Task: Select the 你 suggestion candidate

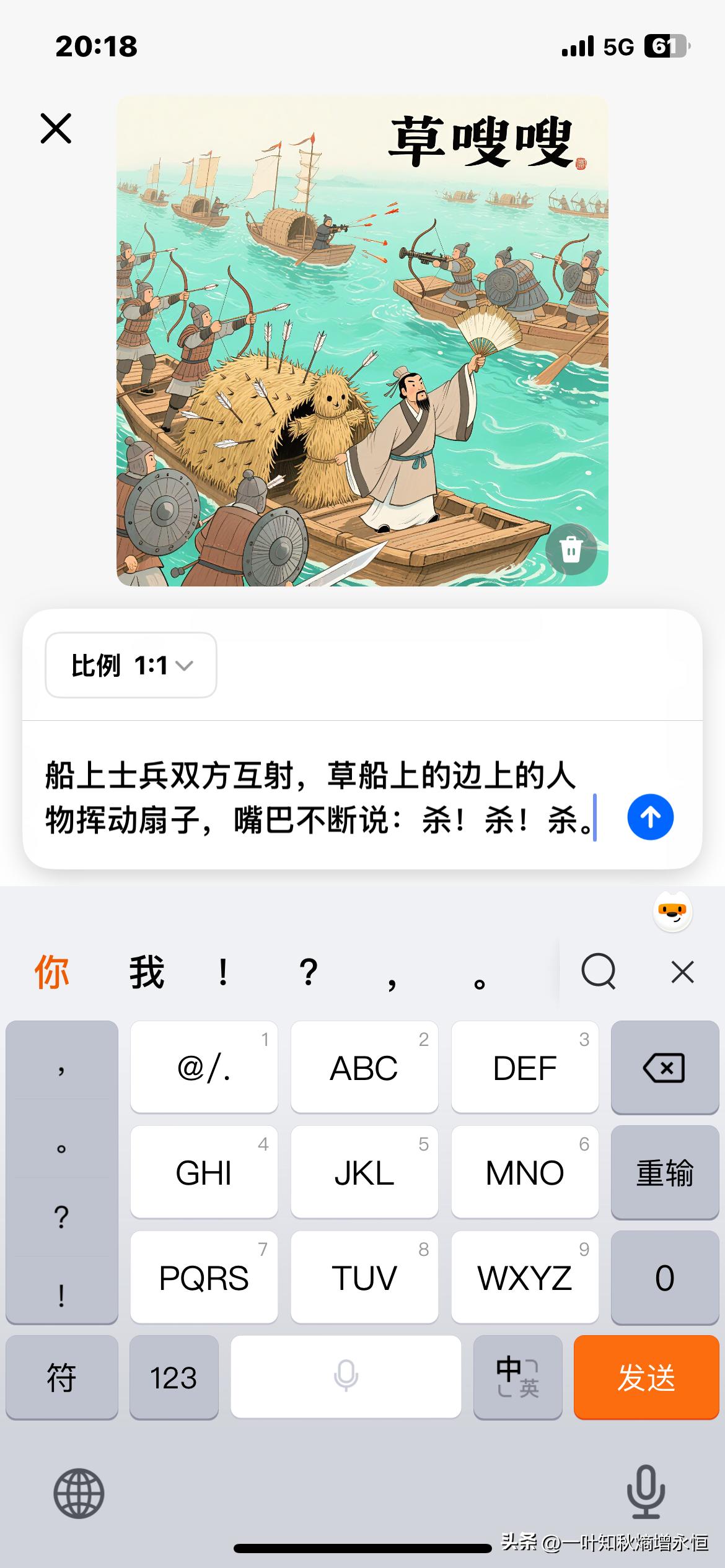Action: tap(51, 972)
